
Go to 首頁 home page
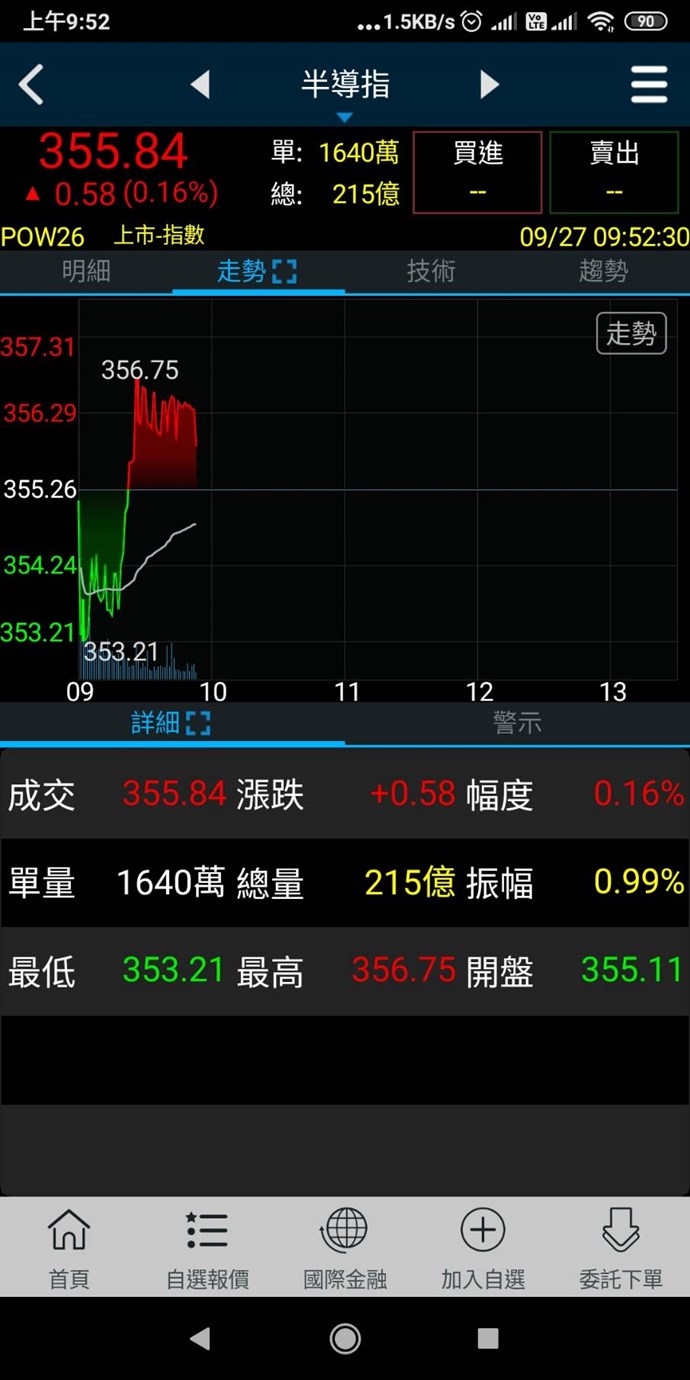[x=69, y=1248]
